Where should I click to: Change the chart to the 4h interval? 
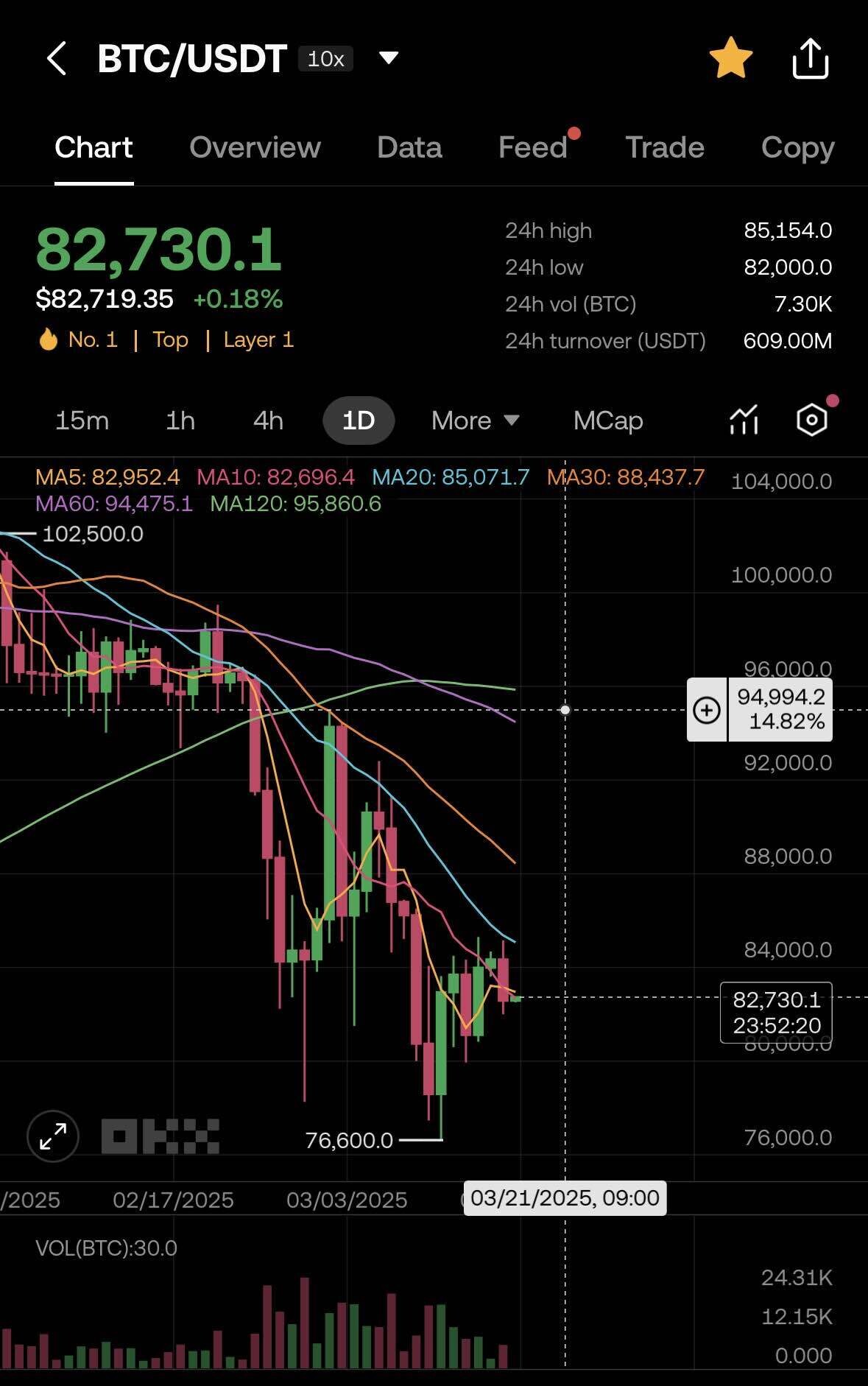268,421
